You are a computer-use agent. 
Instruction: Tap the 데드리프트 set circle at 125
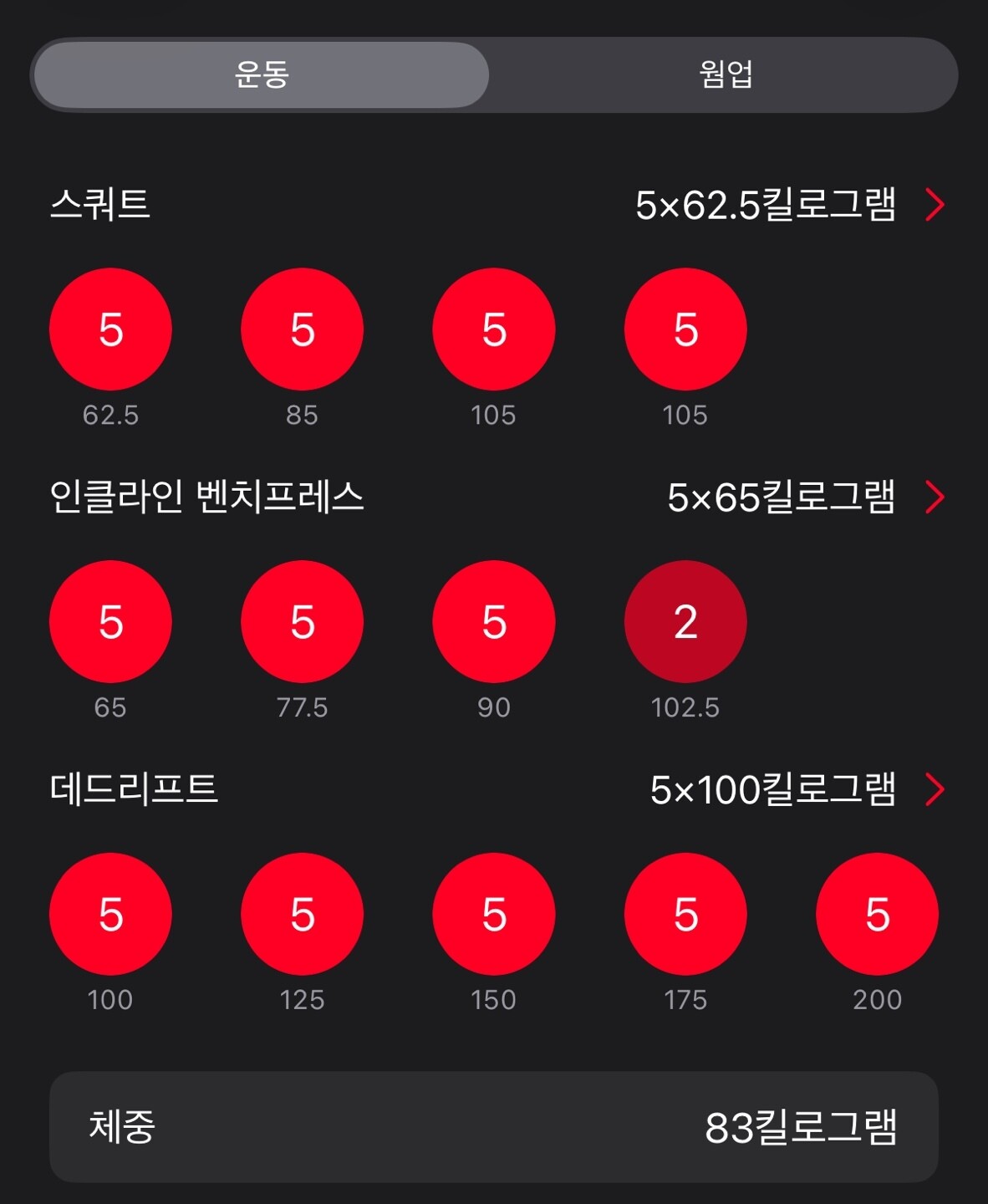pos(302,914)
